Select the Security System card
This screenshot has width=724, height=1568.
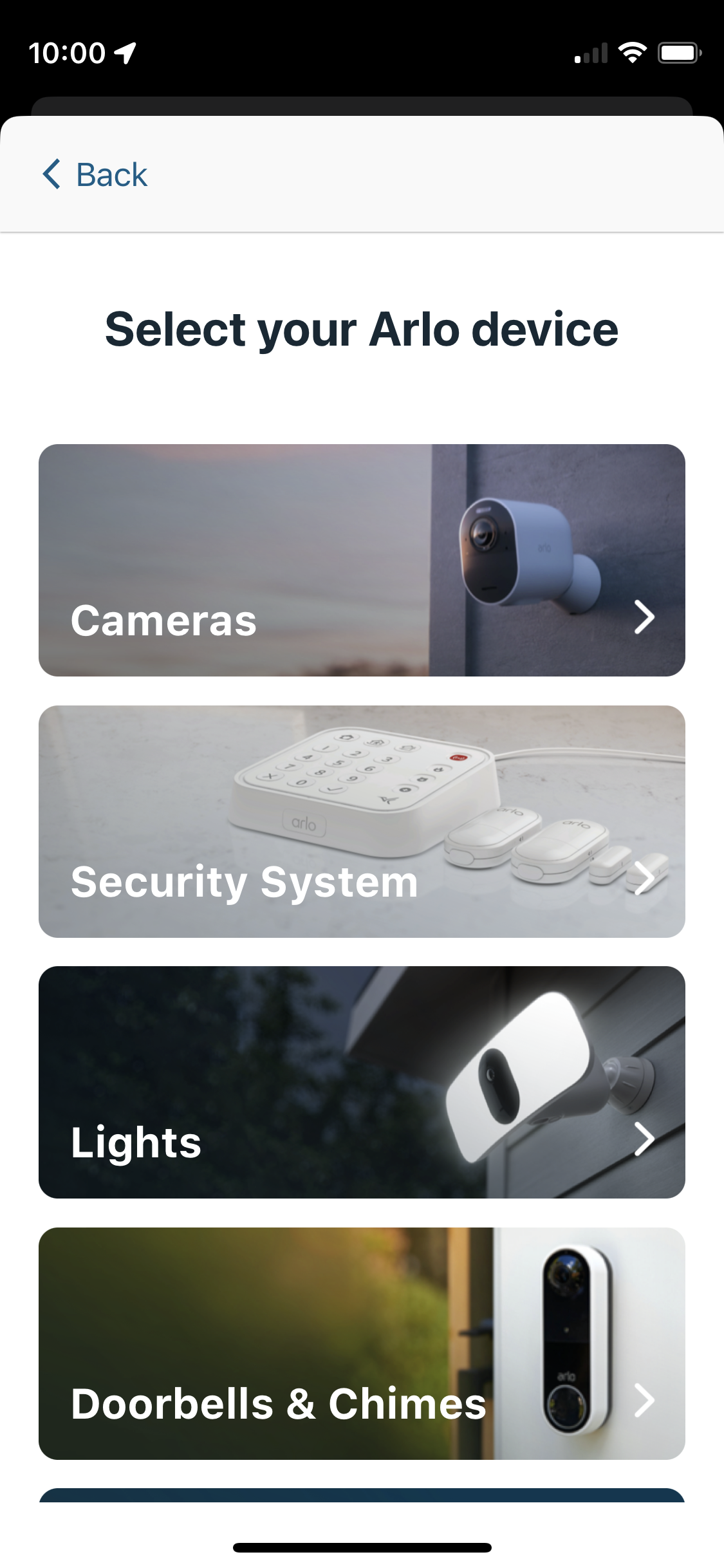[x=362, y=821]
